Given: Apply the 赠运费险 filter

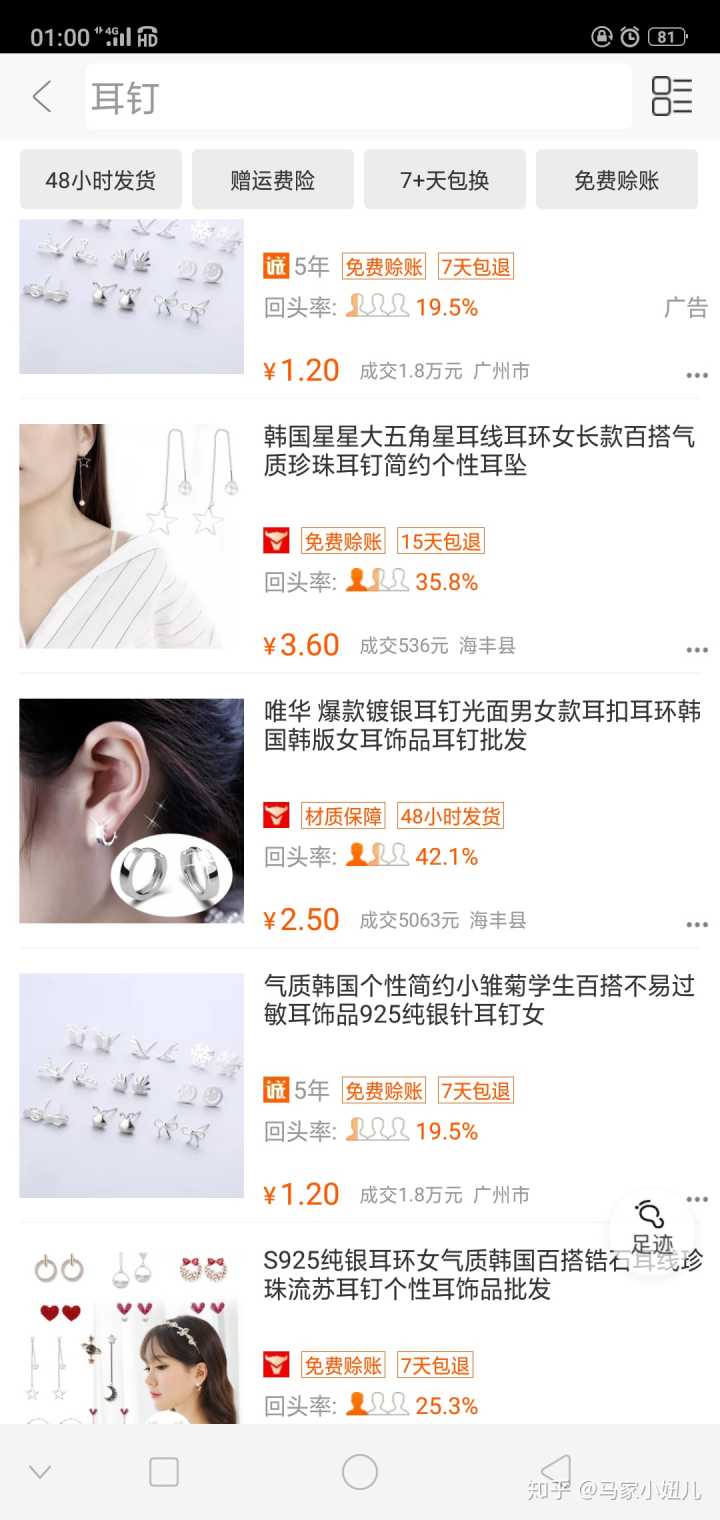Looking at the screenshot, I should pyautogui.click(x=273, y=180).
